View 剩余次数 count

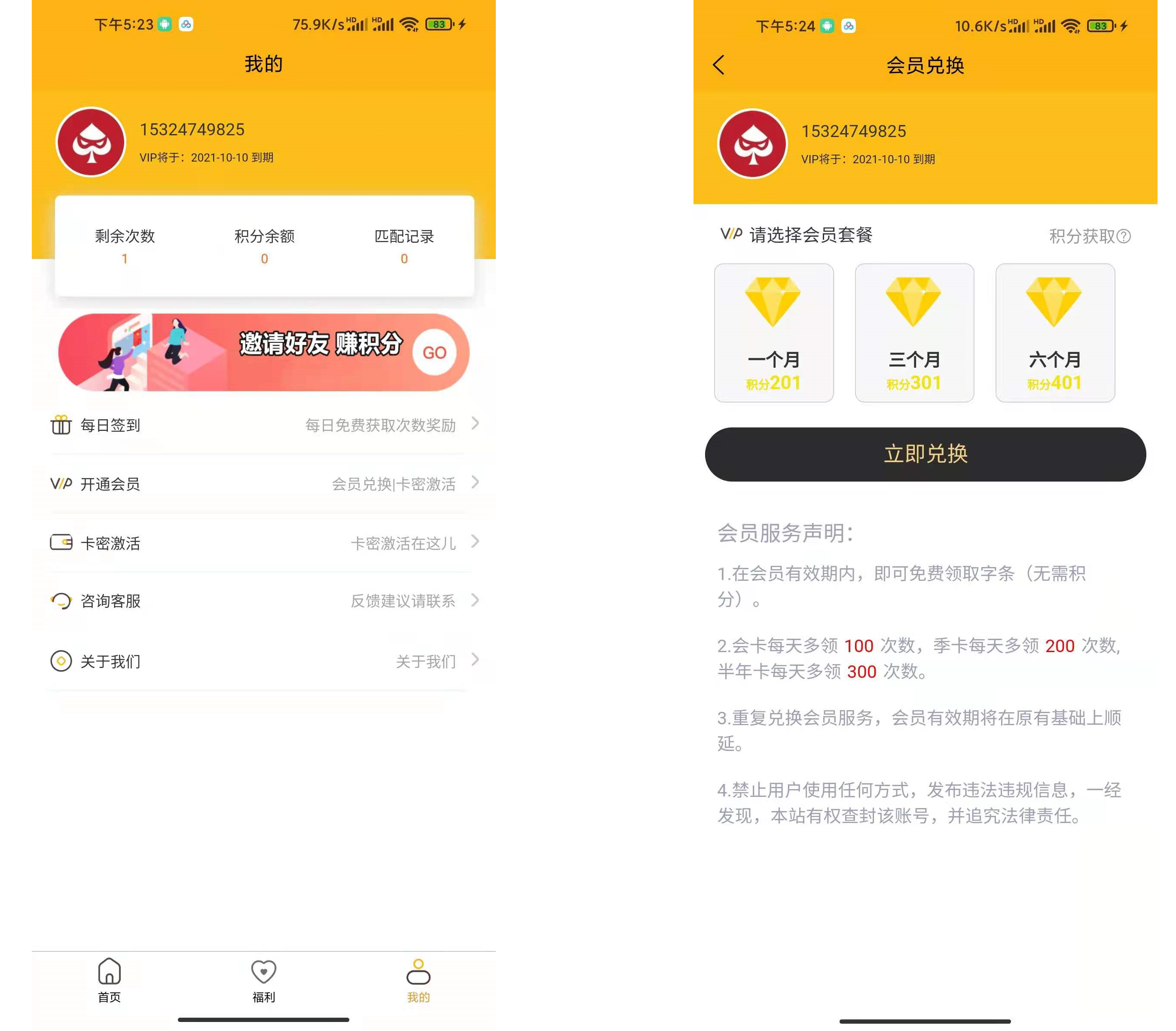[125, 246]
